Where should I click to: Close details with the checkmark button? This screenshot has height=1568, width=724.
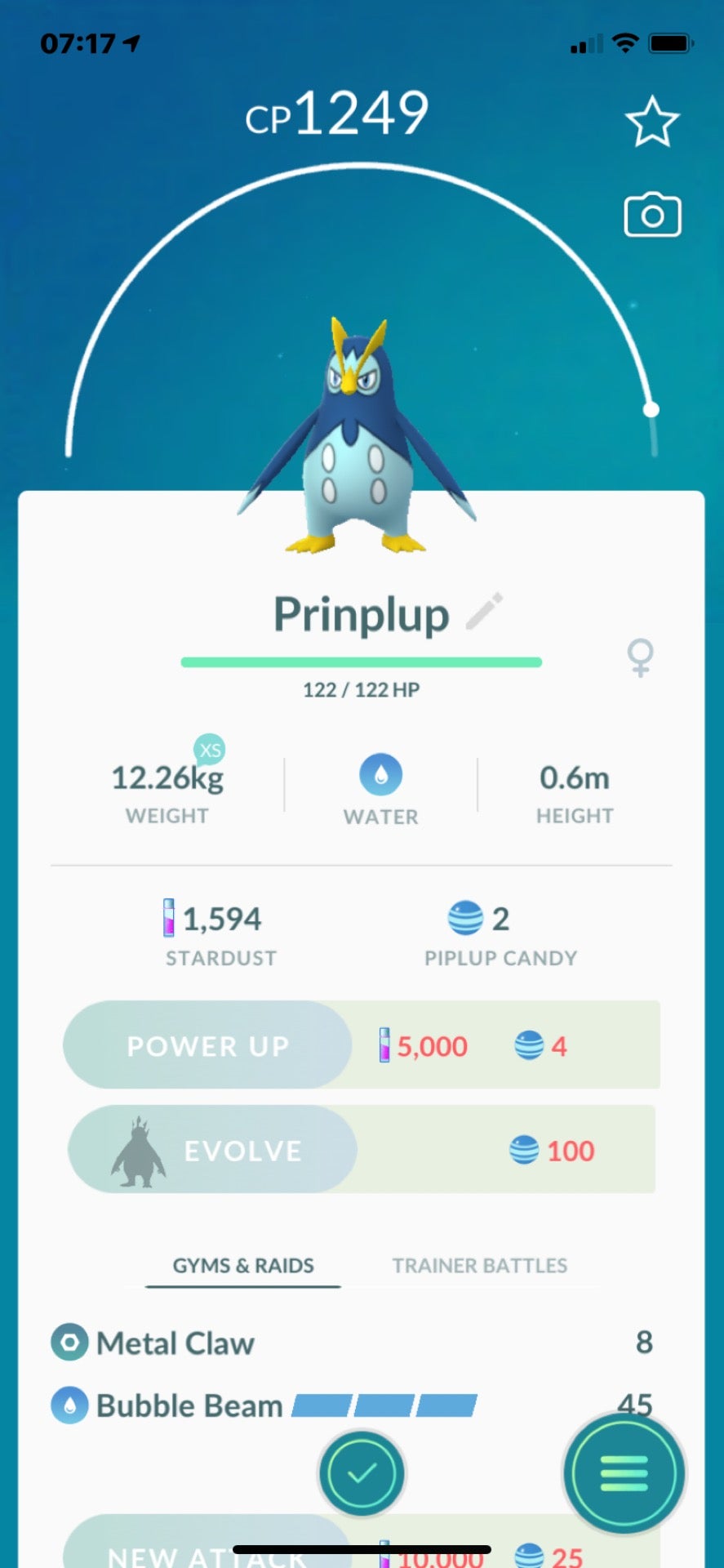click(x=361, y=1473)
